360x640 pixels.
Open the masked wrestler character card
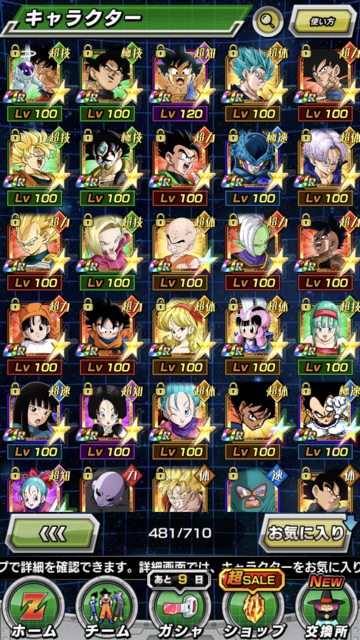252,488
